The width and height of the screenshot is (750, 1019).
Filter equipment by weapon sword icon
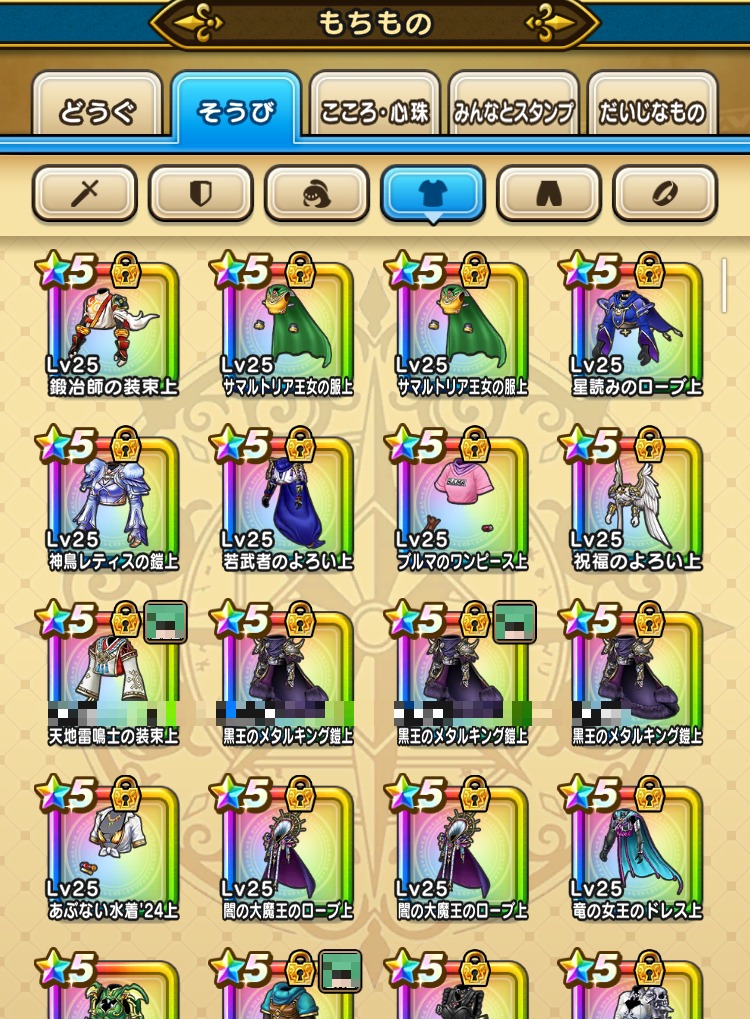[x=85, y=193]
